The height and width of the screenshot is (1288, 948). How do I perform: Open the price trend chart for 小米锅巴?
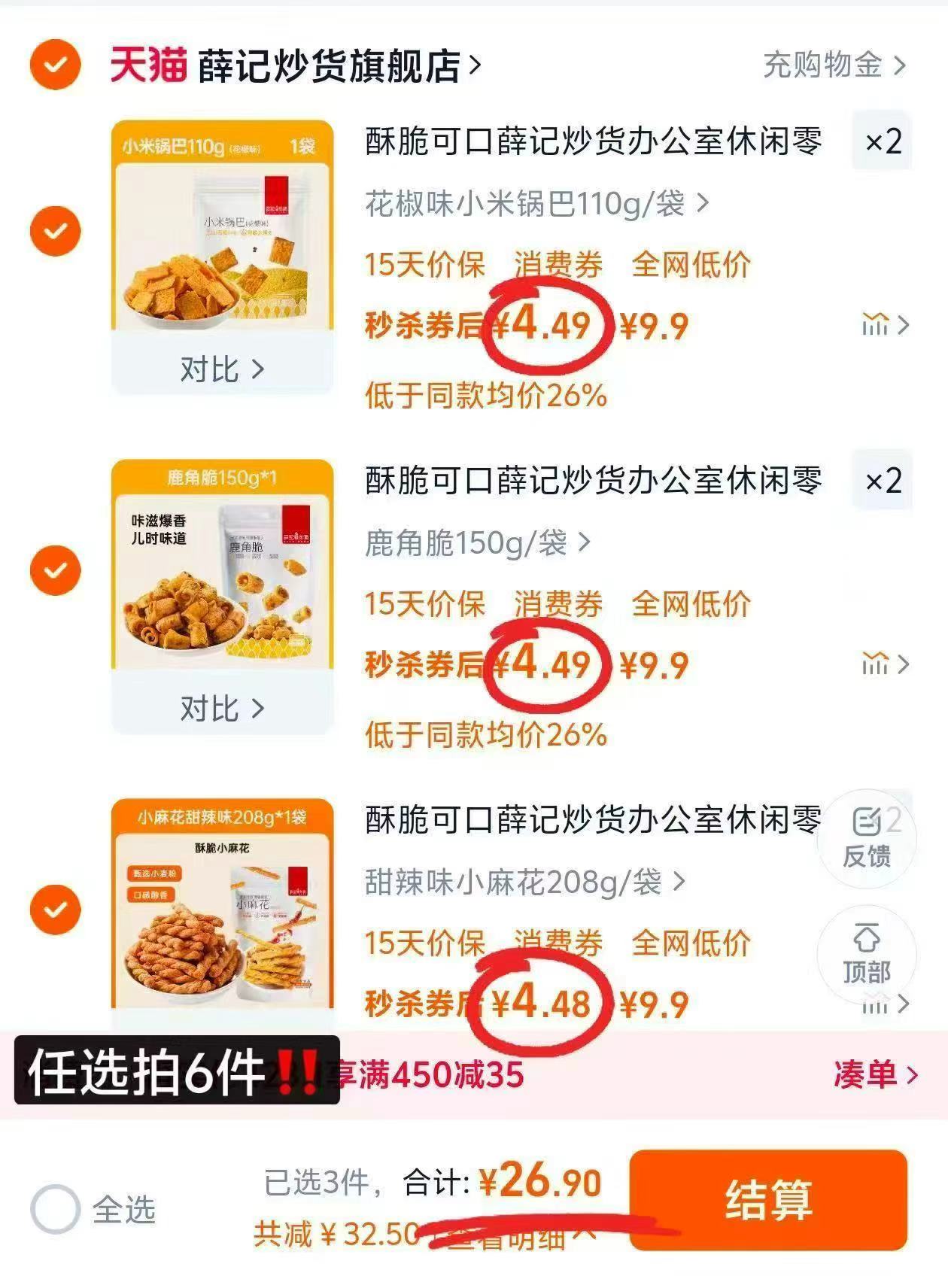click(x=877, y=327)
